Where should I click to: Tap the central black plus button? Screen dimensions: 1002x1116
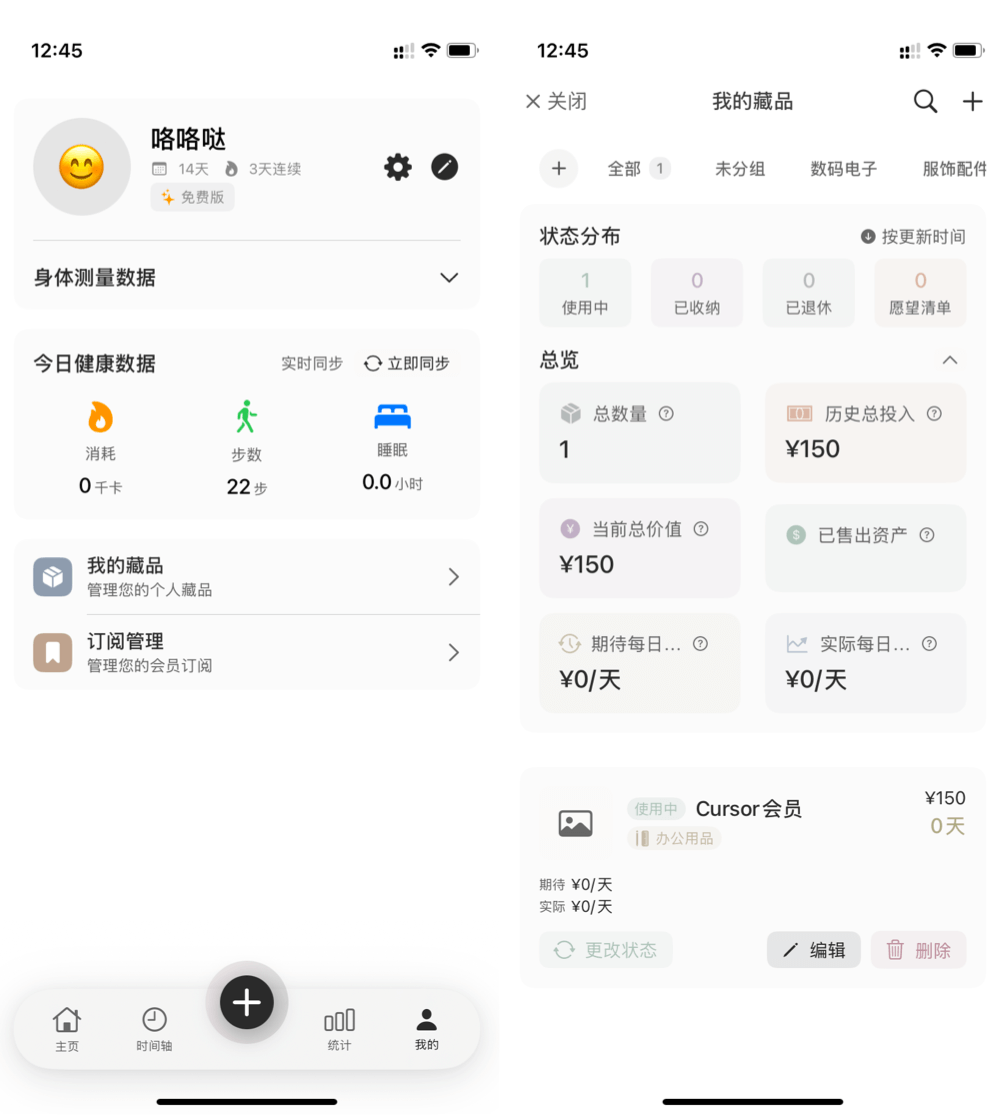click(x=247, y=1002)
